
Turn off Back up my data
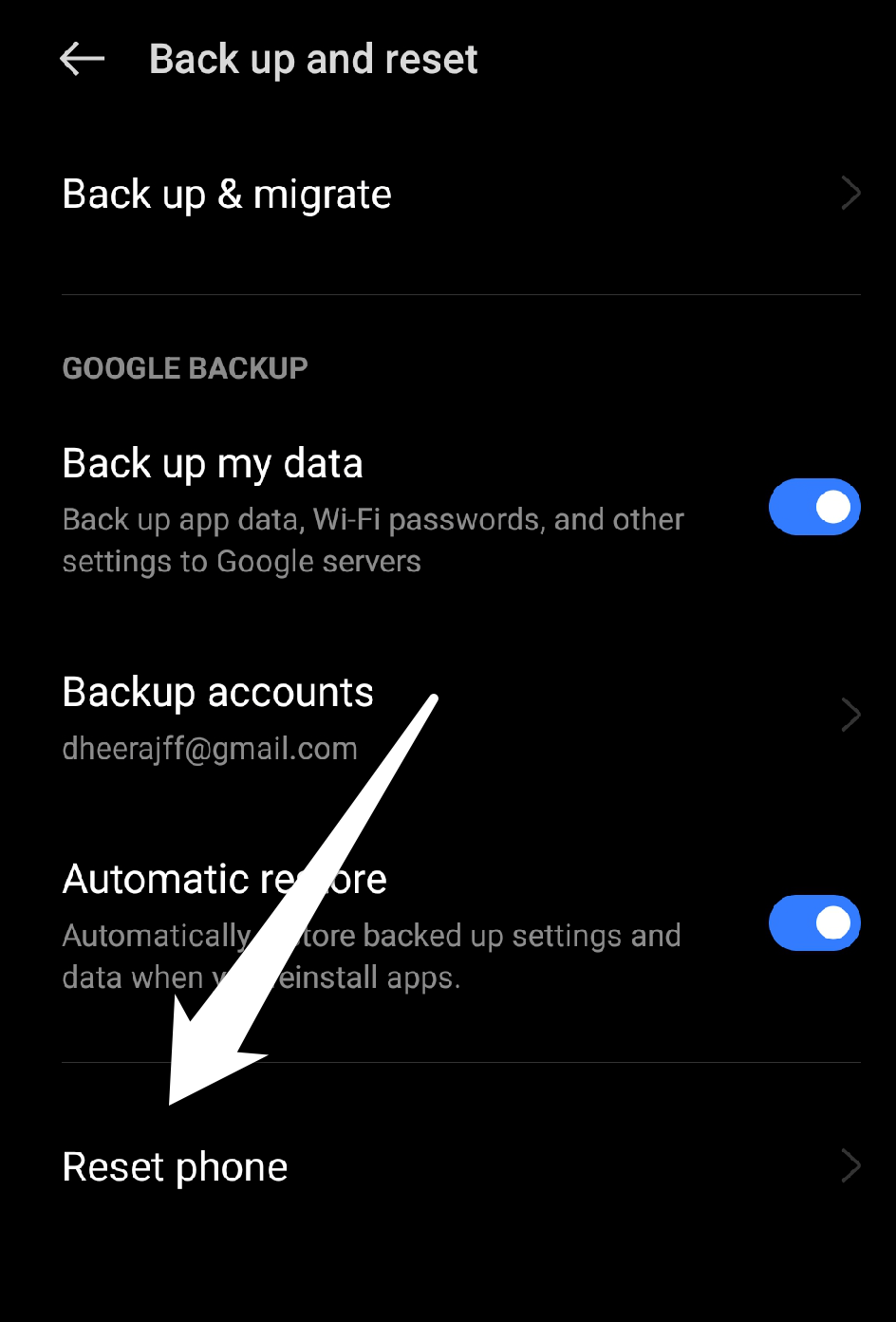(813, 508)
